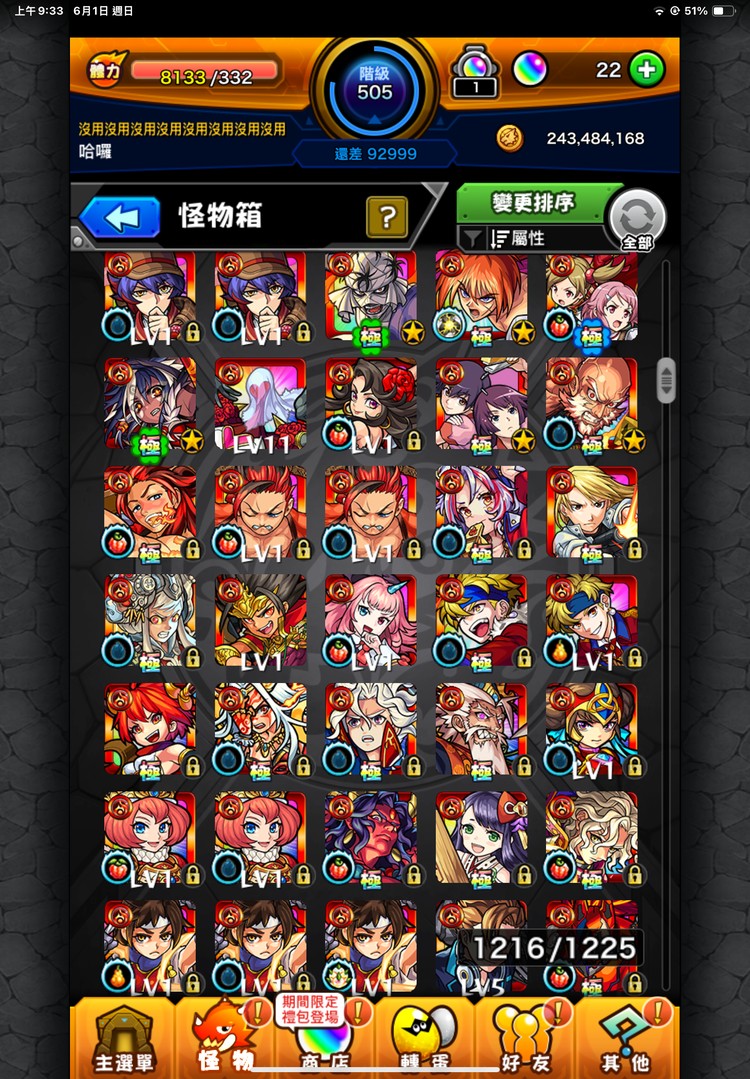Open the 屬性 filter dropdown
Image resolution: width=750 pixels, height=1079 pixels.
pos(535,238)
